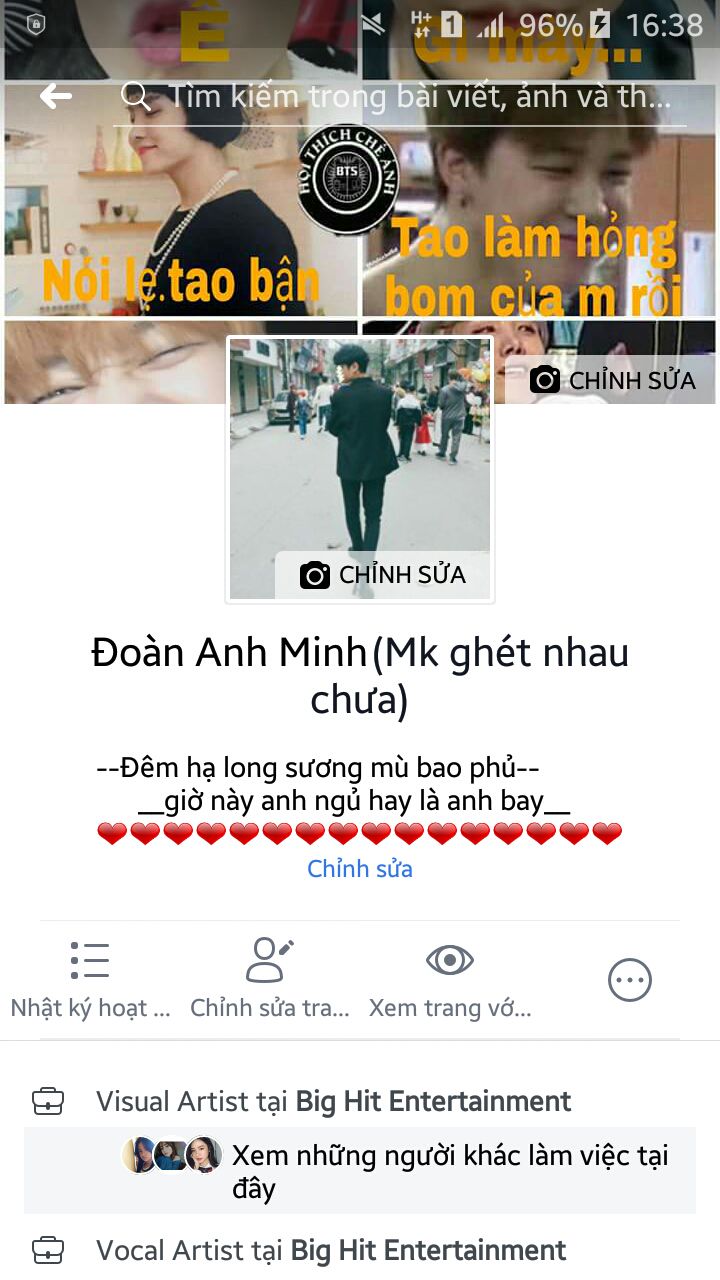
Task: Open Visual Artist tại Big Hit Entertainment
Action: (333, 1102)
